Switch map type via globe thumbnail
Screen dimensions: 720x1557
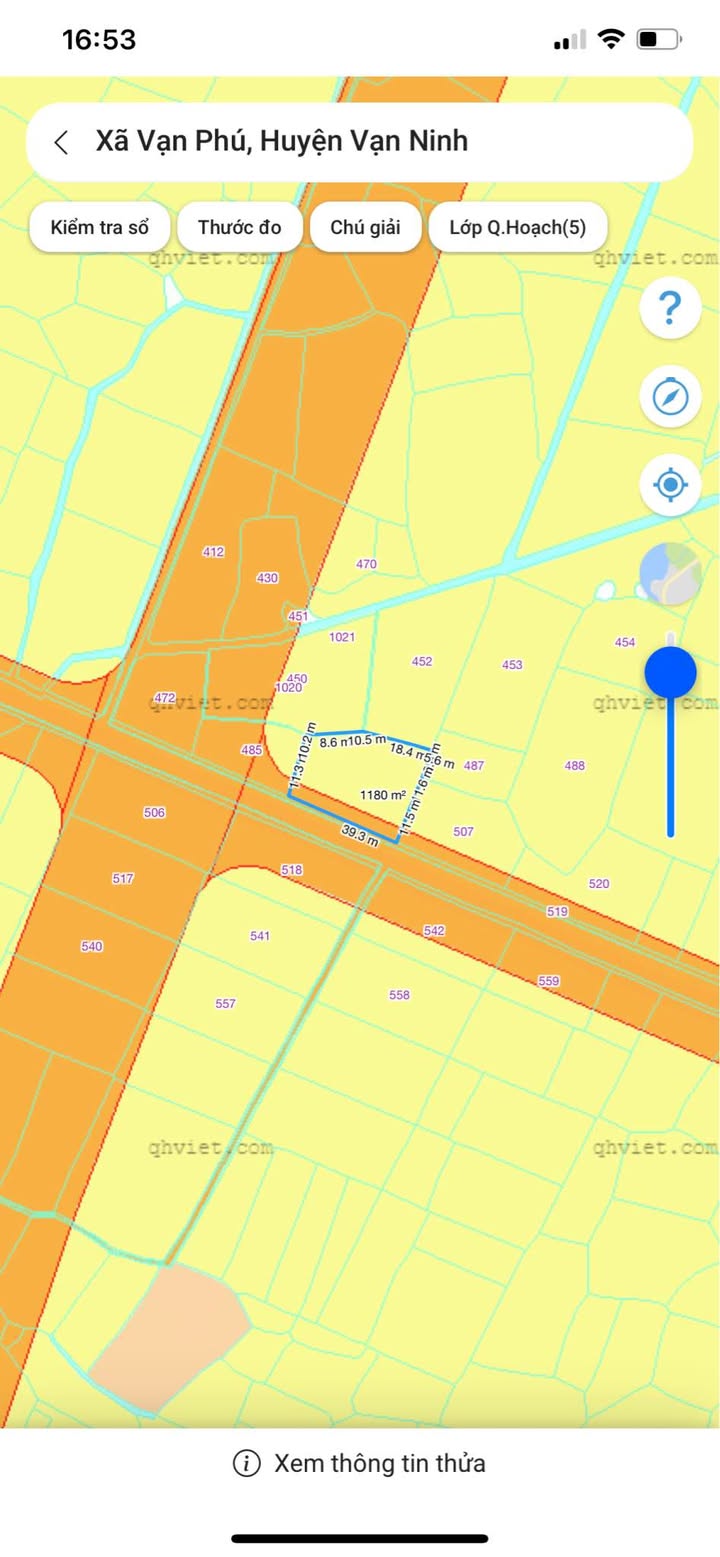click(670, 574)
